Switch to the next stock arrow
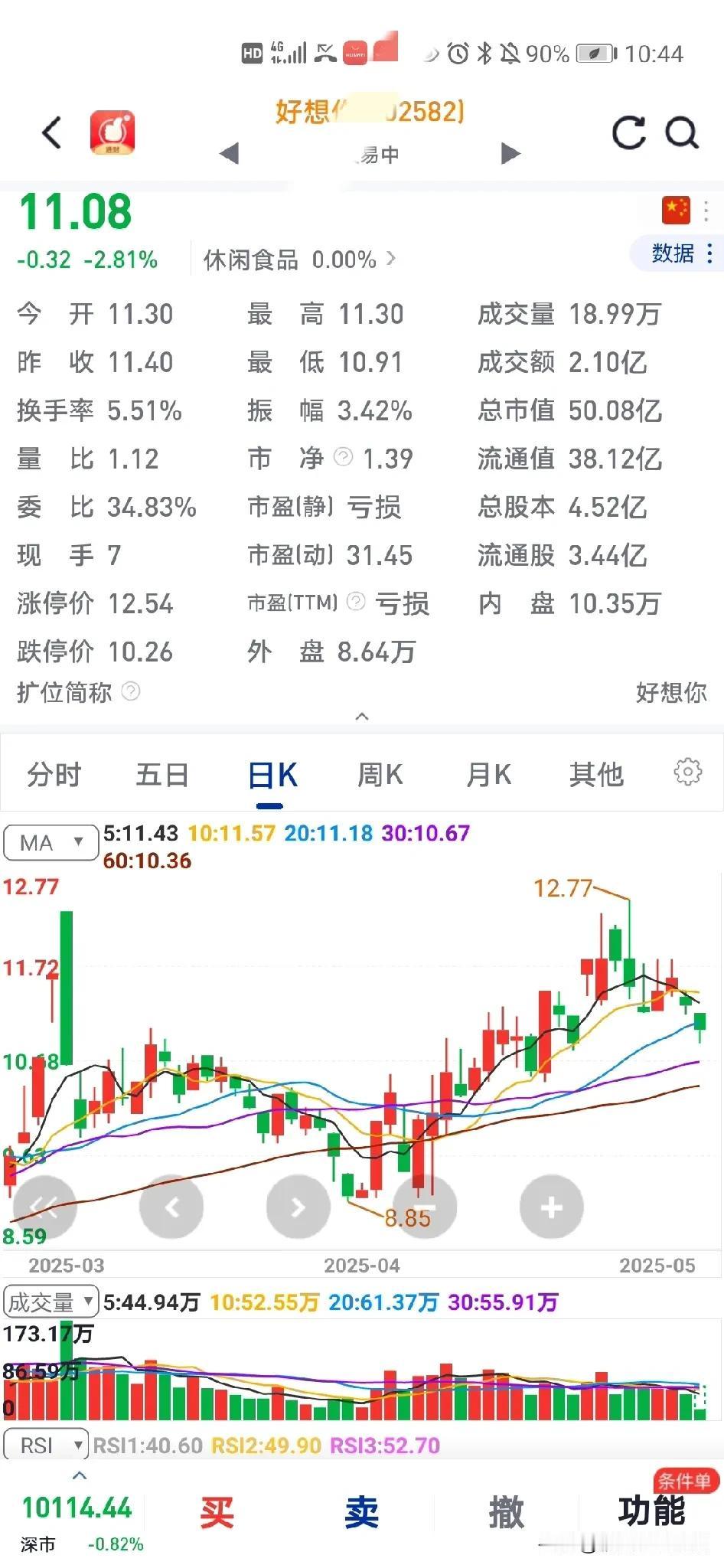 point(510,154)
